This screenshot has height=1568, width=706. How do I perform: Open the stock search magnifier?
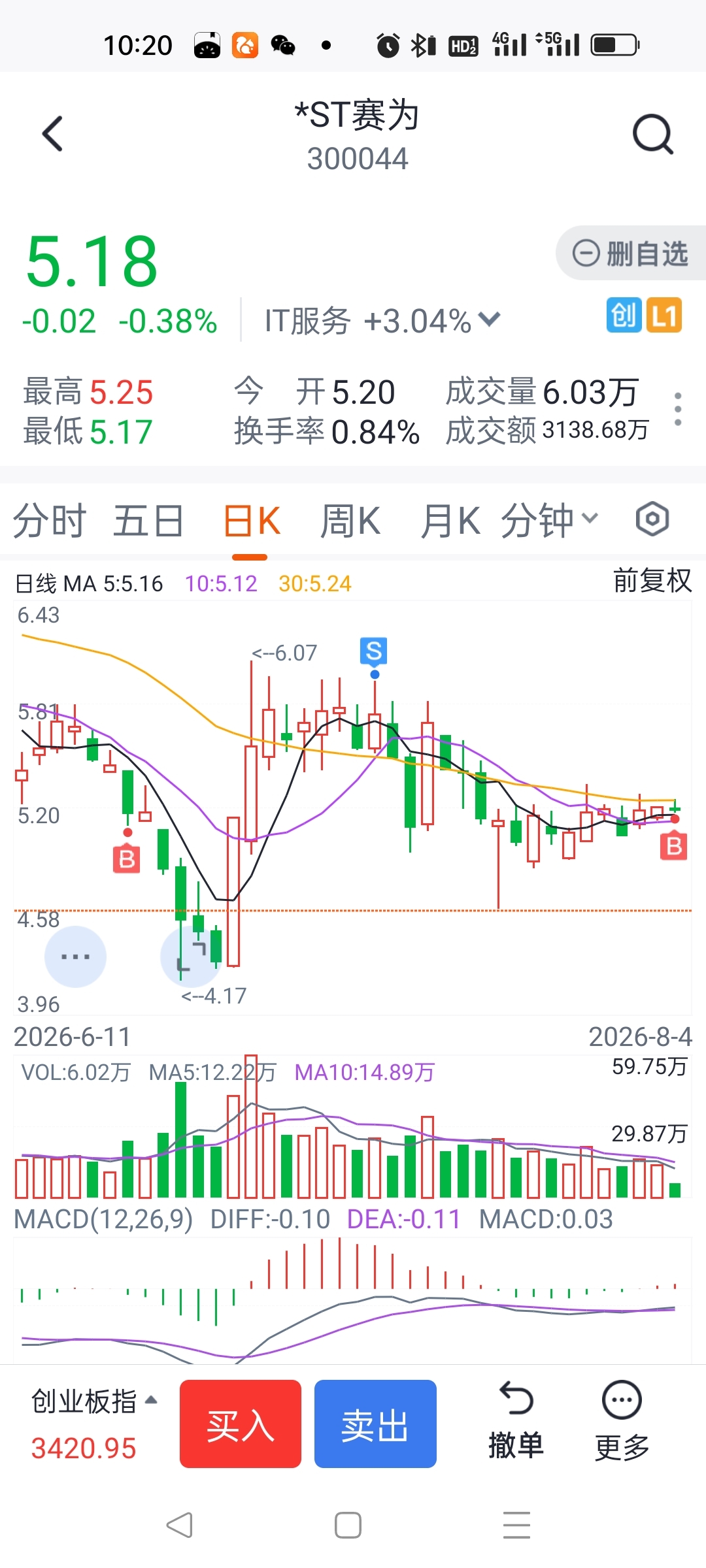652,135
